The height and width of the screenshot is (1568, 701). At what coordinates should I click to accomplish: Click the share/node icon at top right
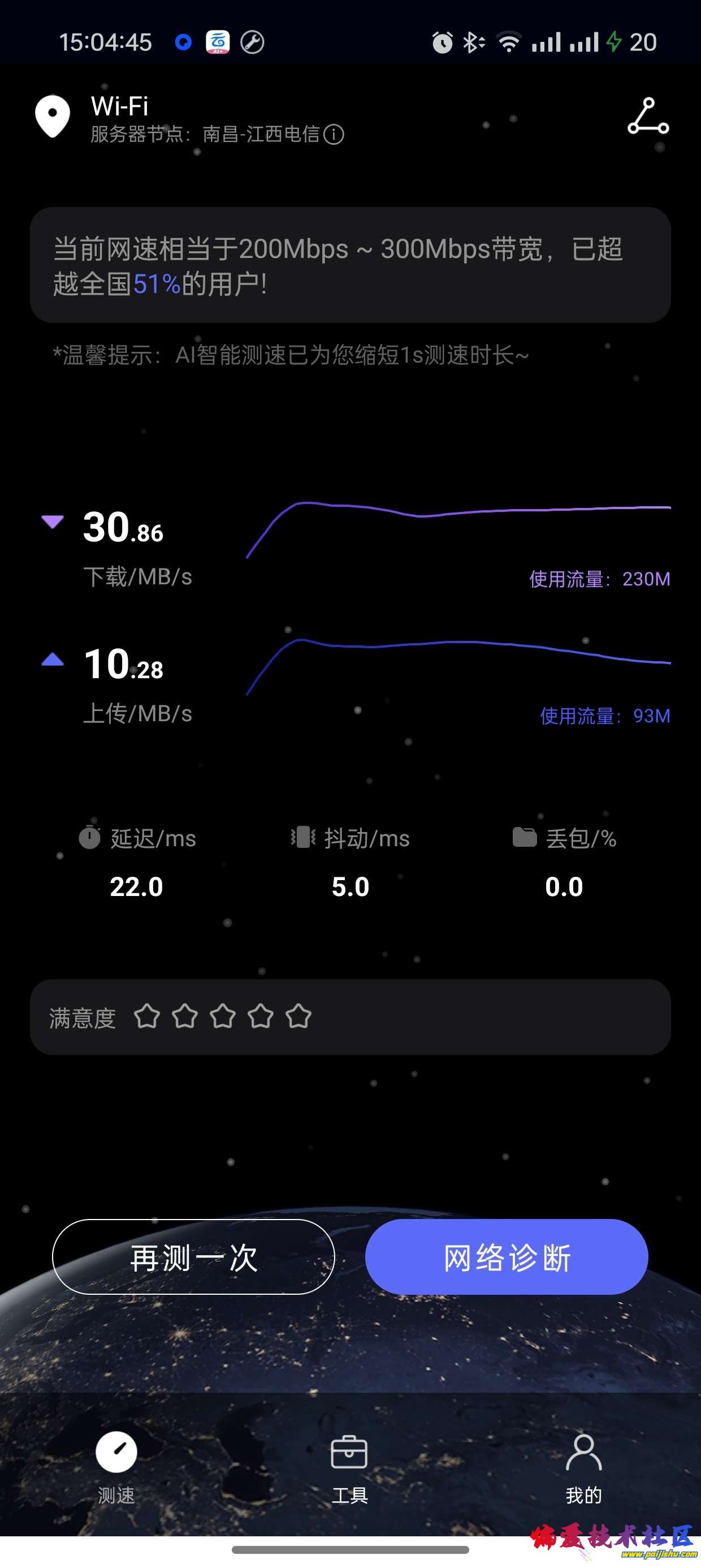coord(648,115)
